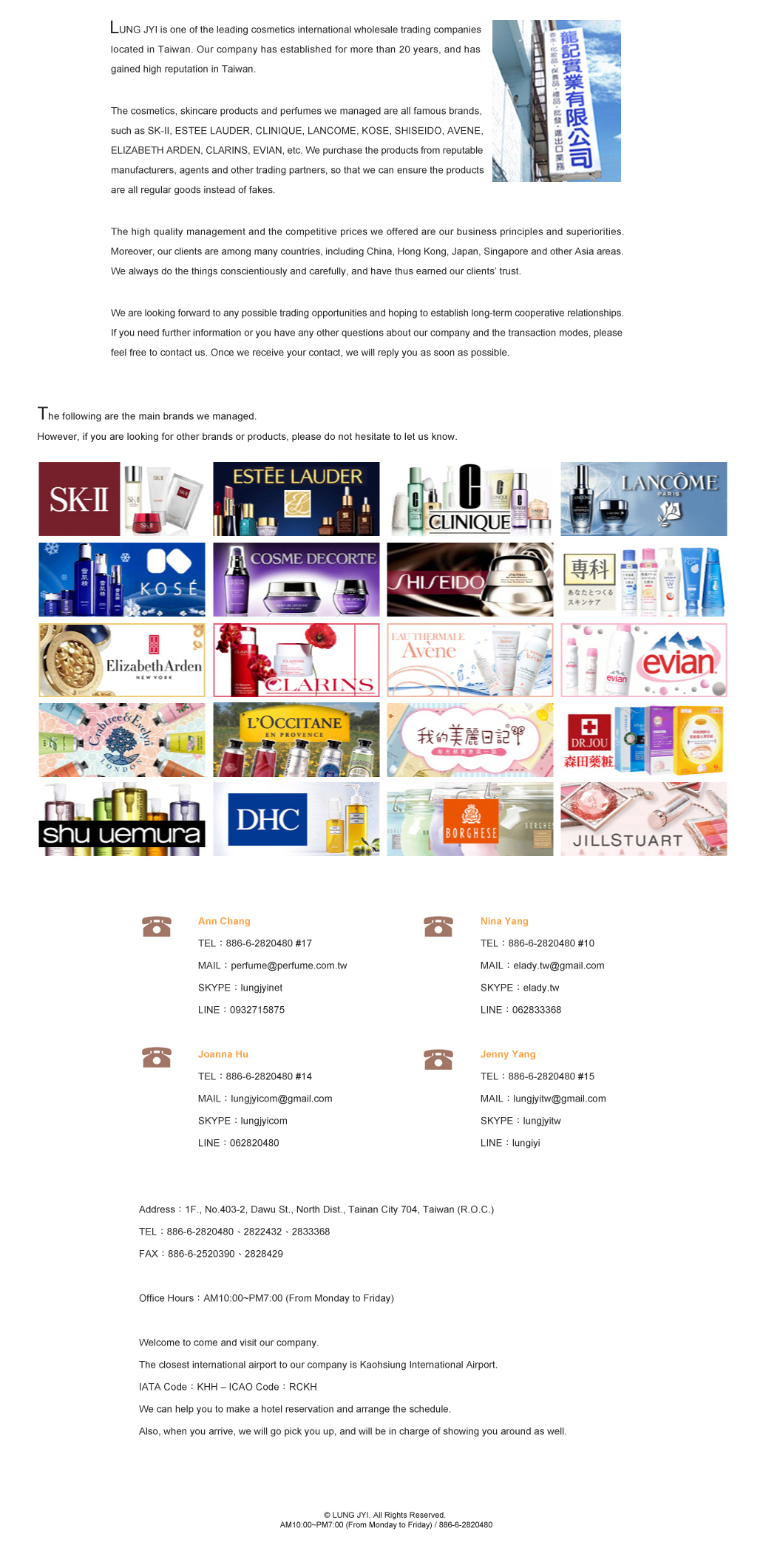View the DHC brand tile
The image size is (763, 1568).
click(x=296, y=819)
